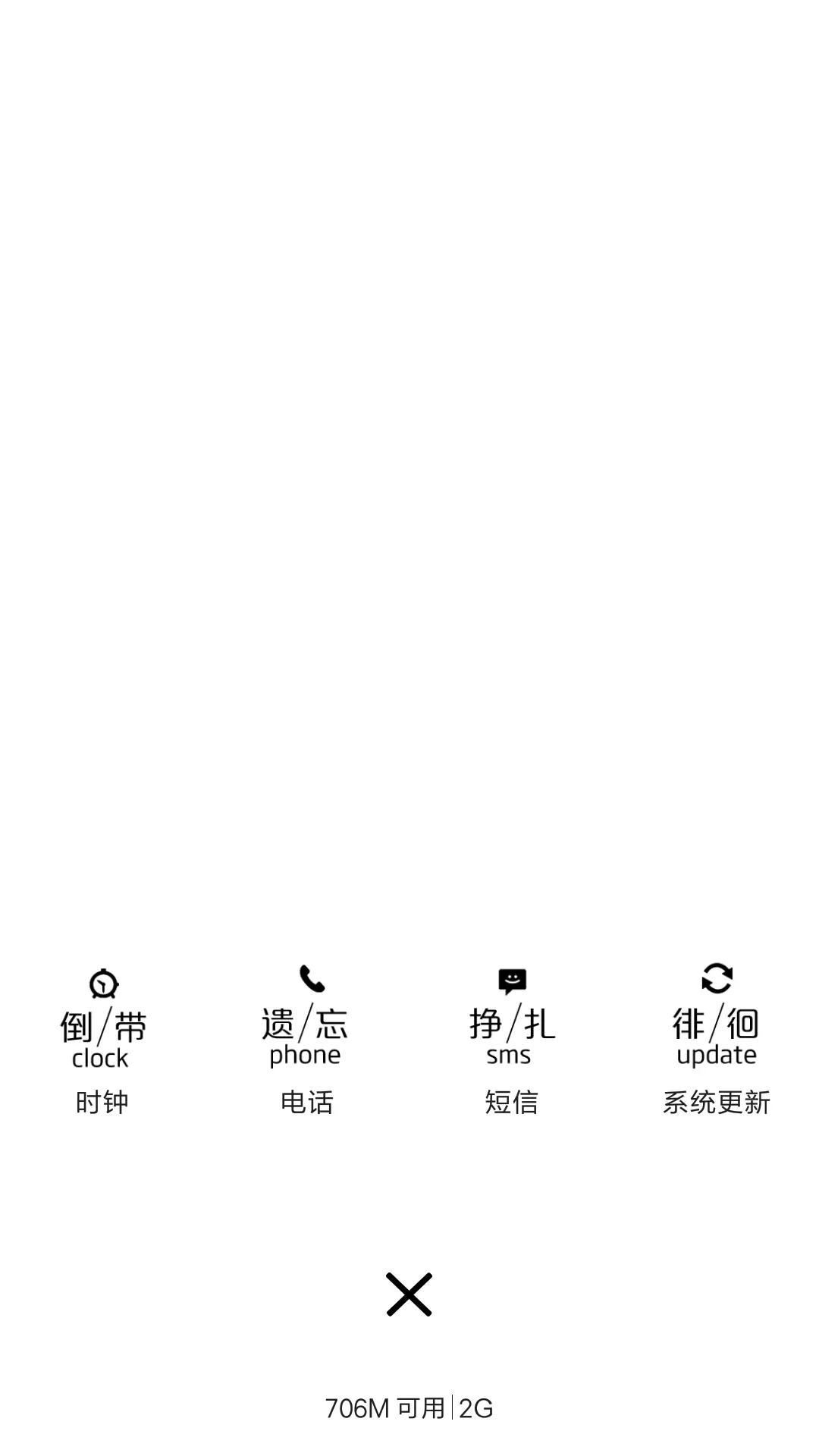Screen dimensions: 819x1456
Task: Open the app labeled clock
Action: click(101, 1057)
